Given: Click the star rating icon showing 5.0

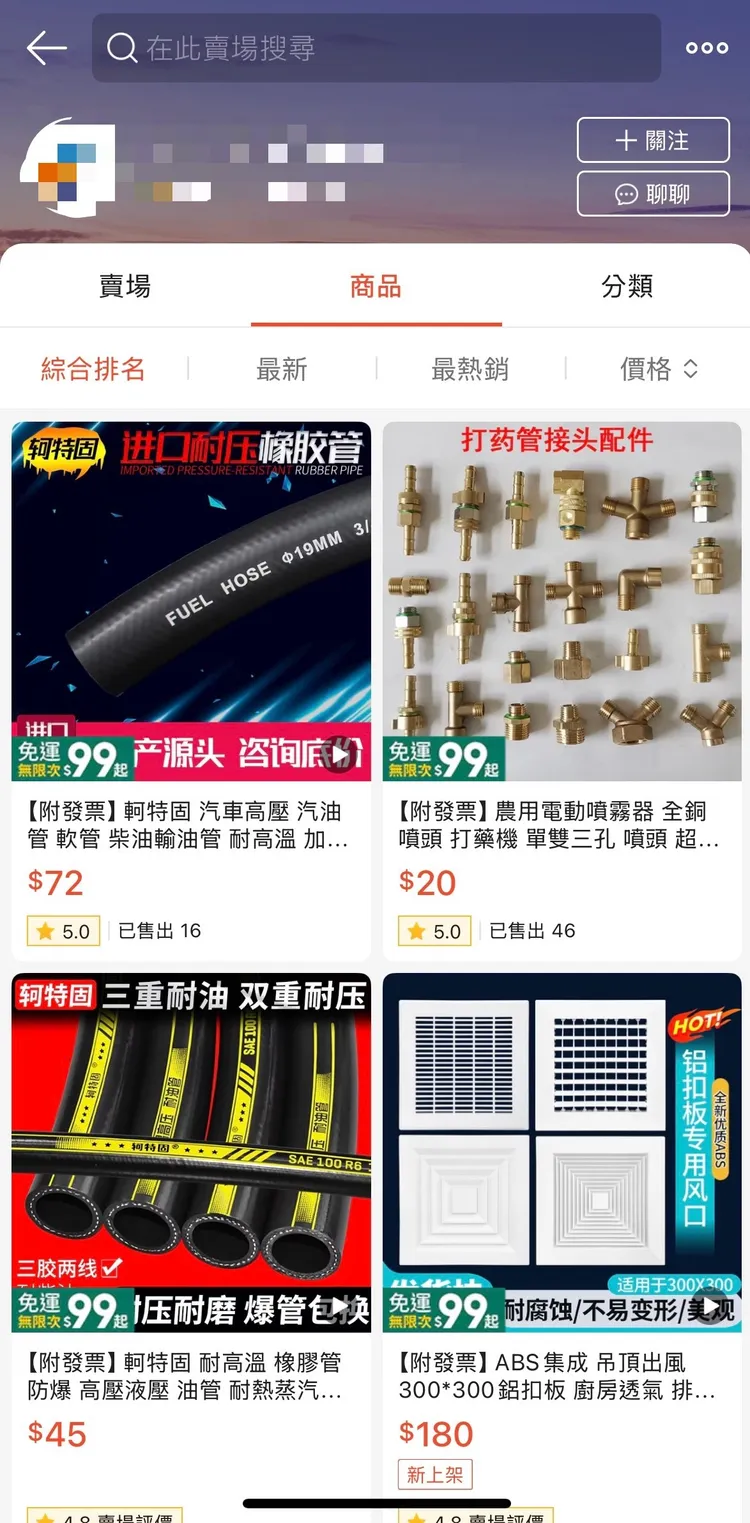Looking at the screenshot, I should pos(62,930).
